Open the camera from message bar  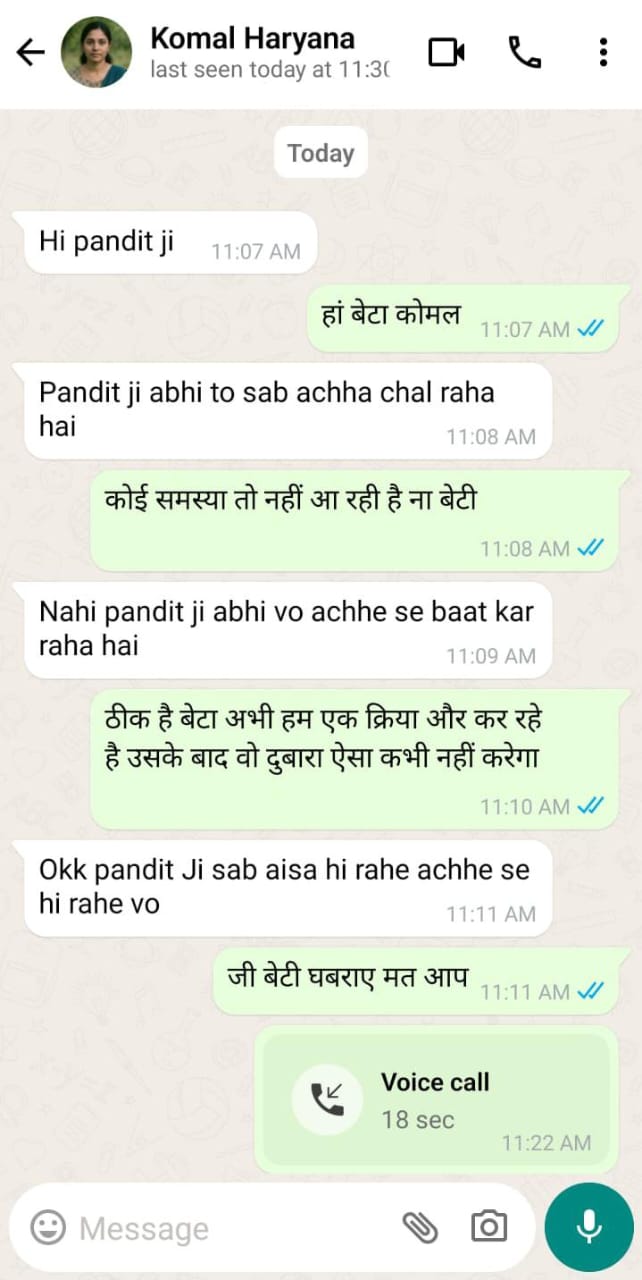point(489,1227)
